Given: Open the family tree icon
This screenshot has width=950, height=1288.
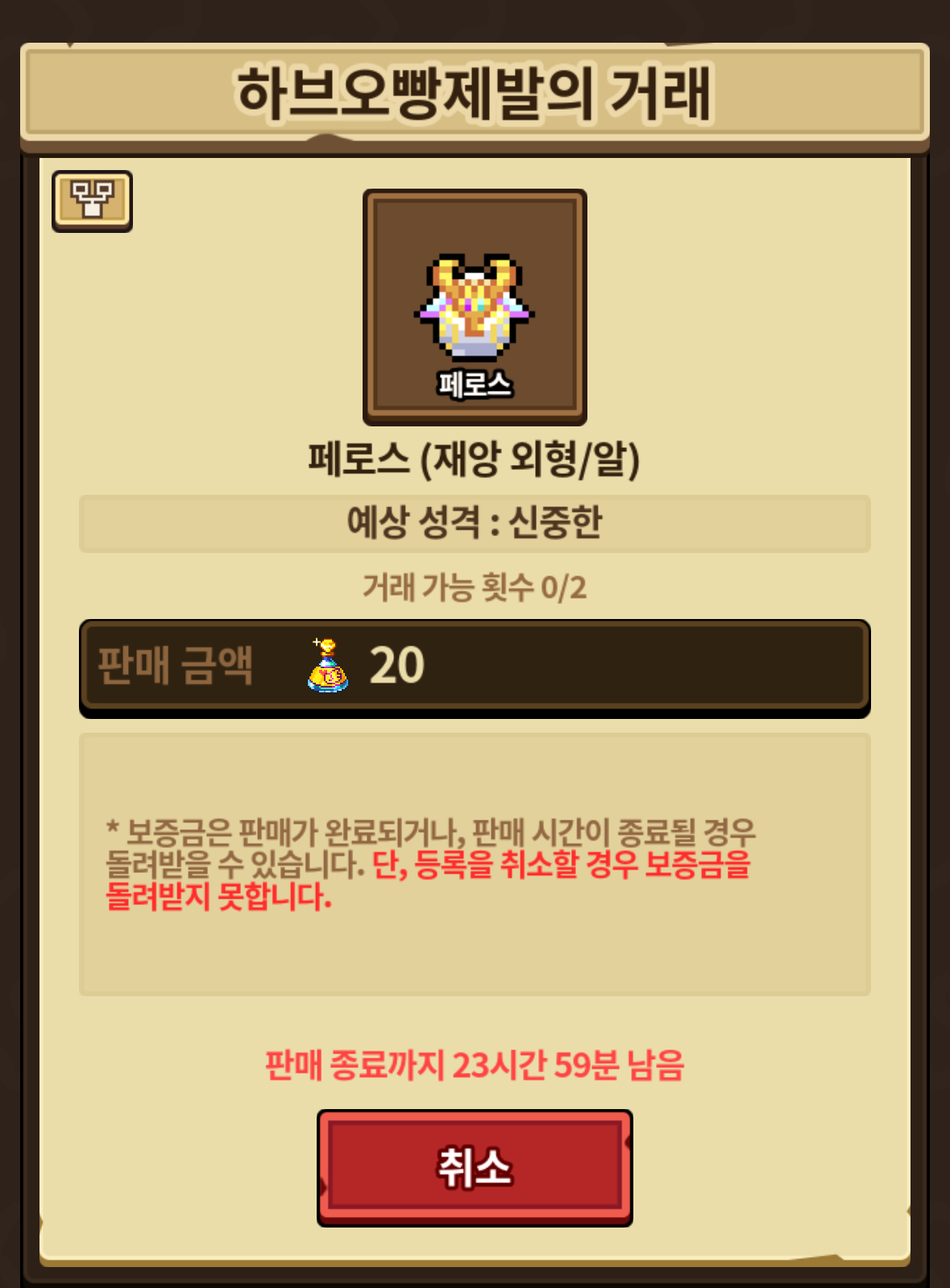Looking at the screenshot, I should [x=92, y=201].
